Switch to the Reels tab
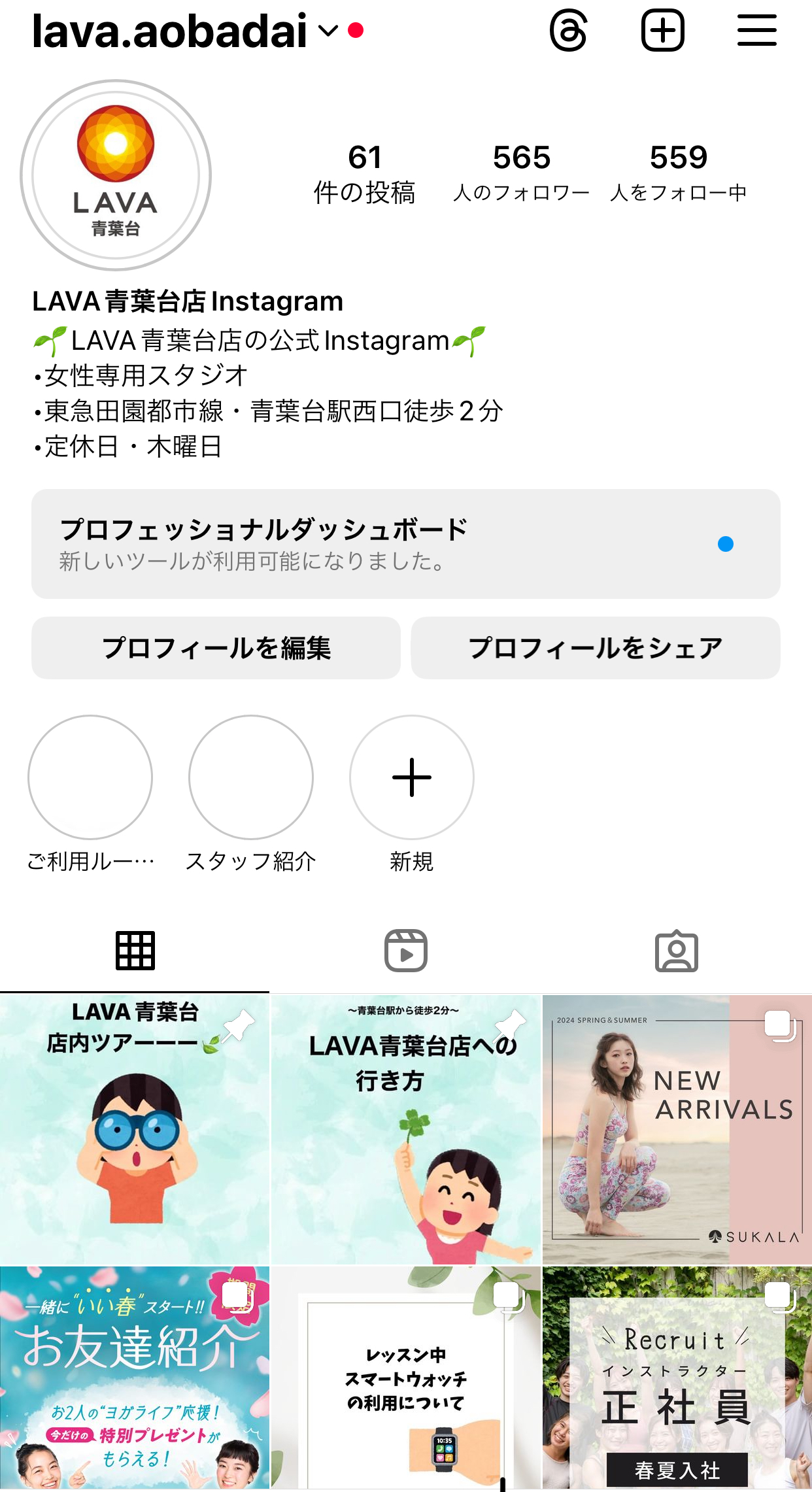 [x=406, y=951]
